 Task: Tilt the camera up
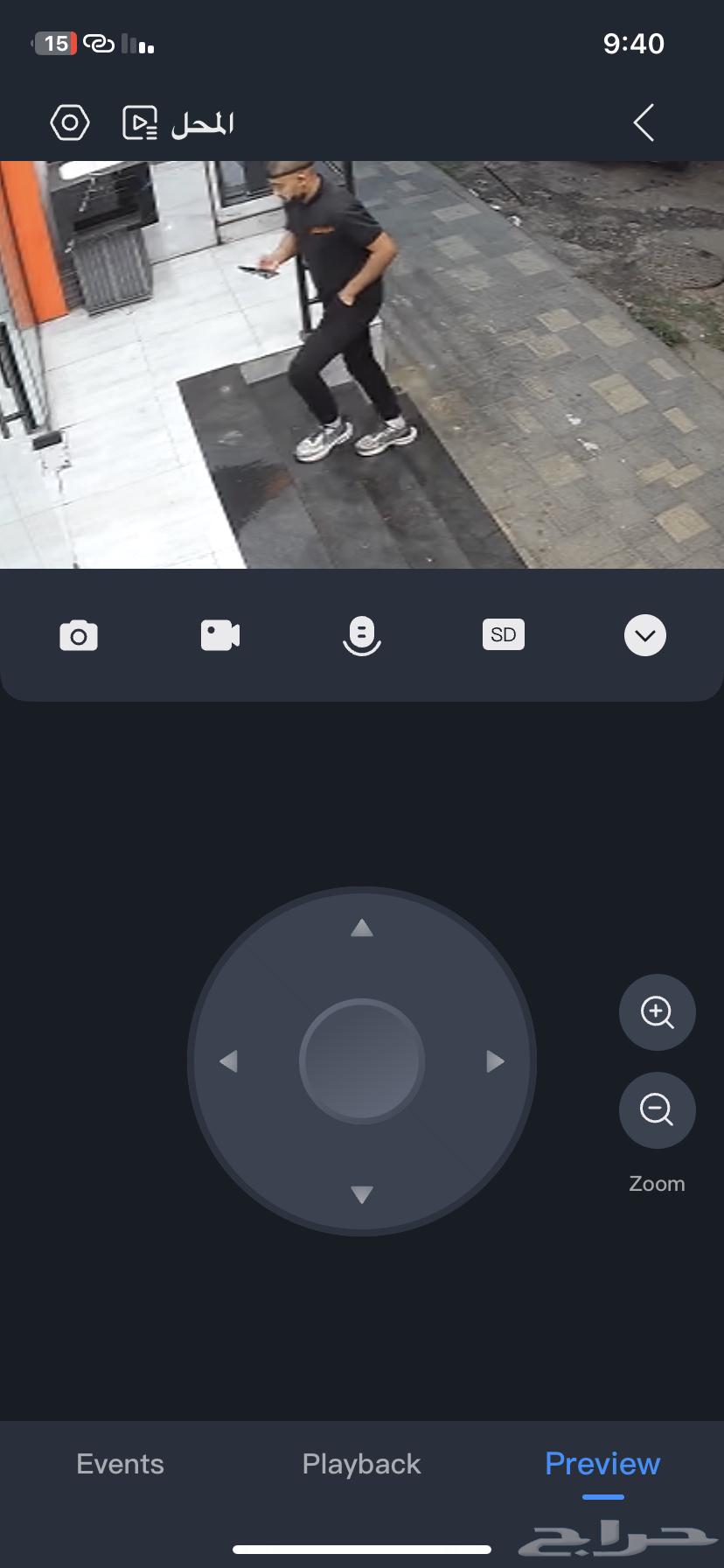click(x=362, y=928)
